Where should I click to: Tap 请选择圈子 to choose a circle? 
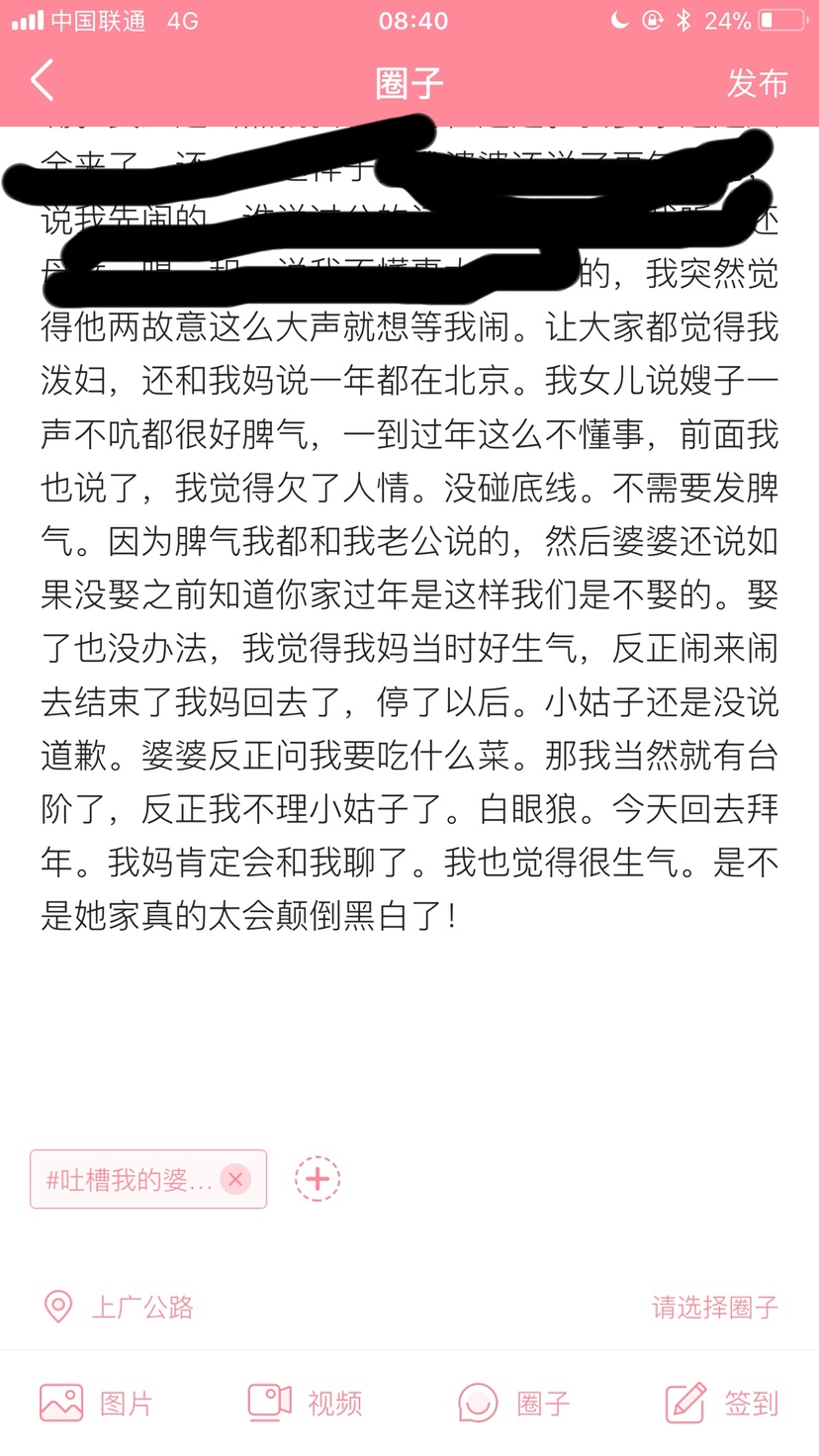coord(715,1307)
